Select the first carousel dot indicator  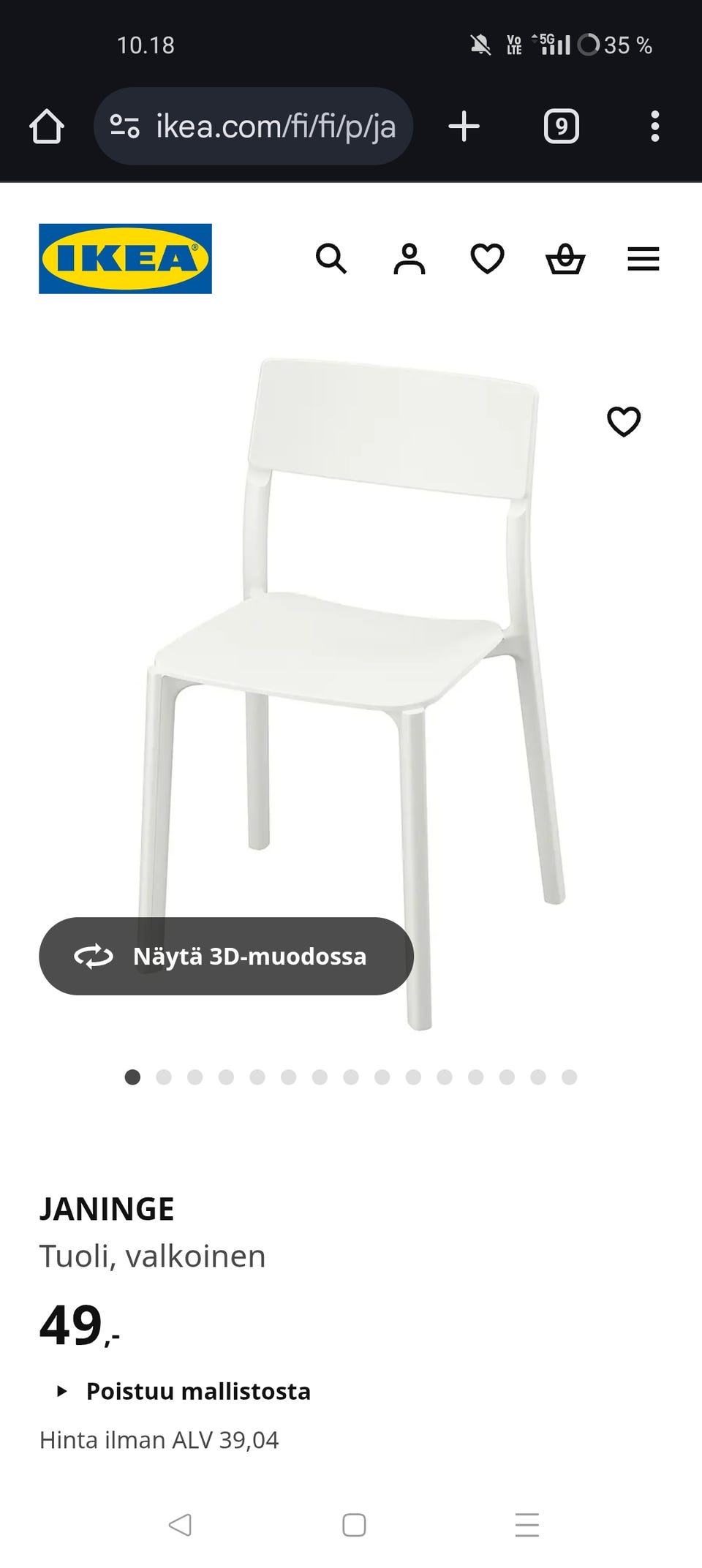[x=134, y=1077]
